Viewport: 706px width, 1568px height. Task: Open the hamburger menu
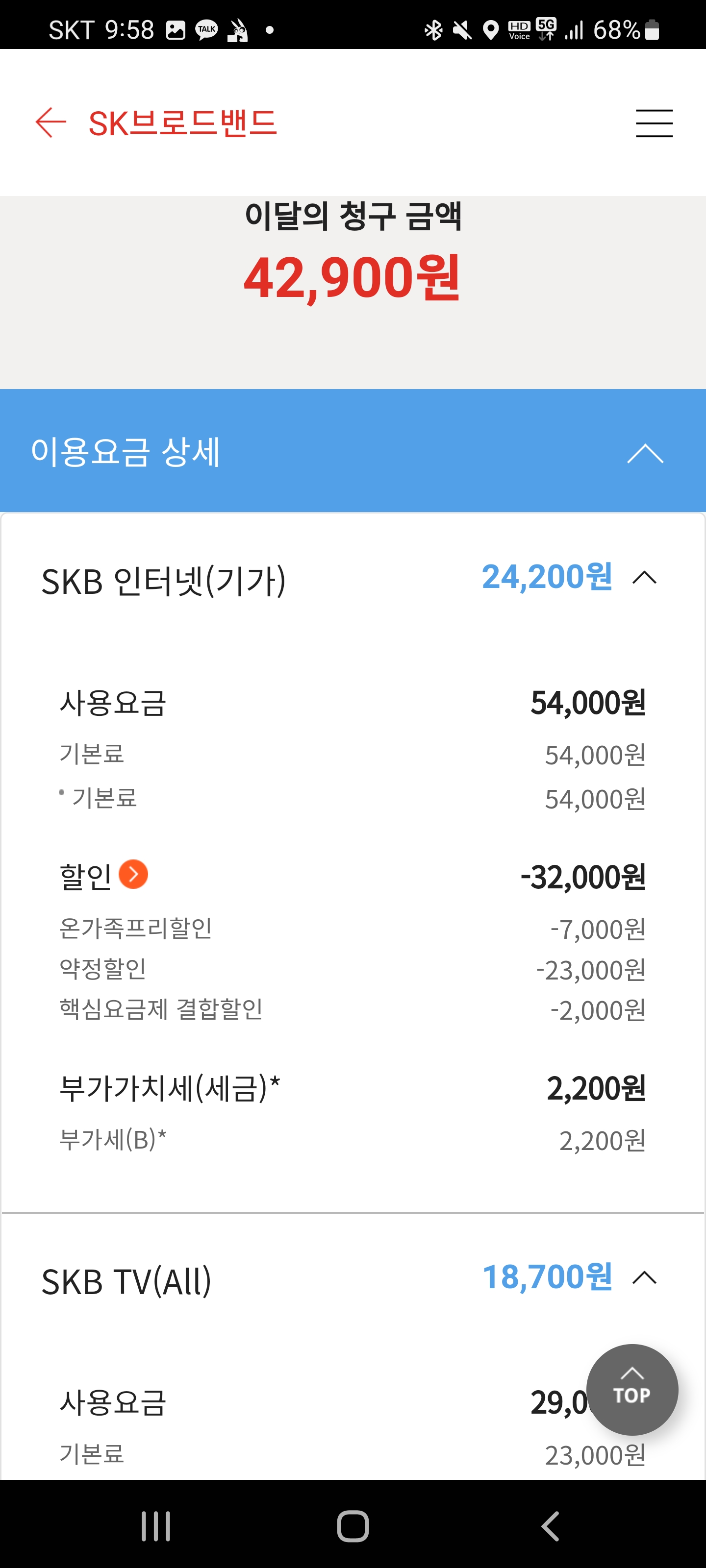(654, 123)
